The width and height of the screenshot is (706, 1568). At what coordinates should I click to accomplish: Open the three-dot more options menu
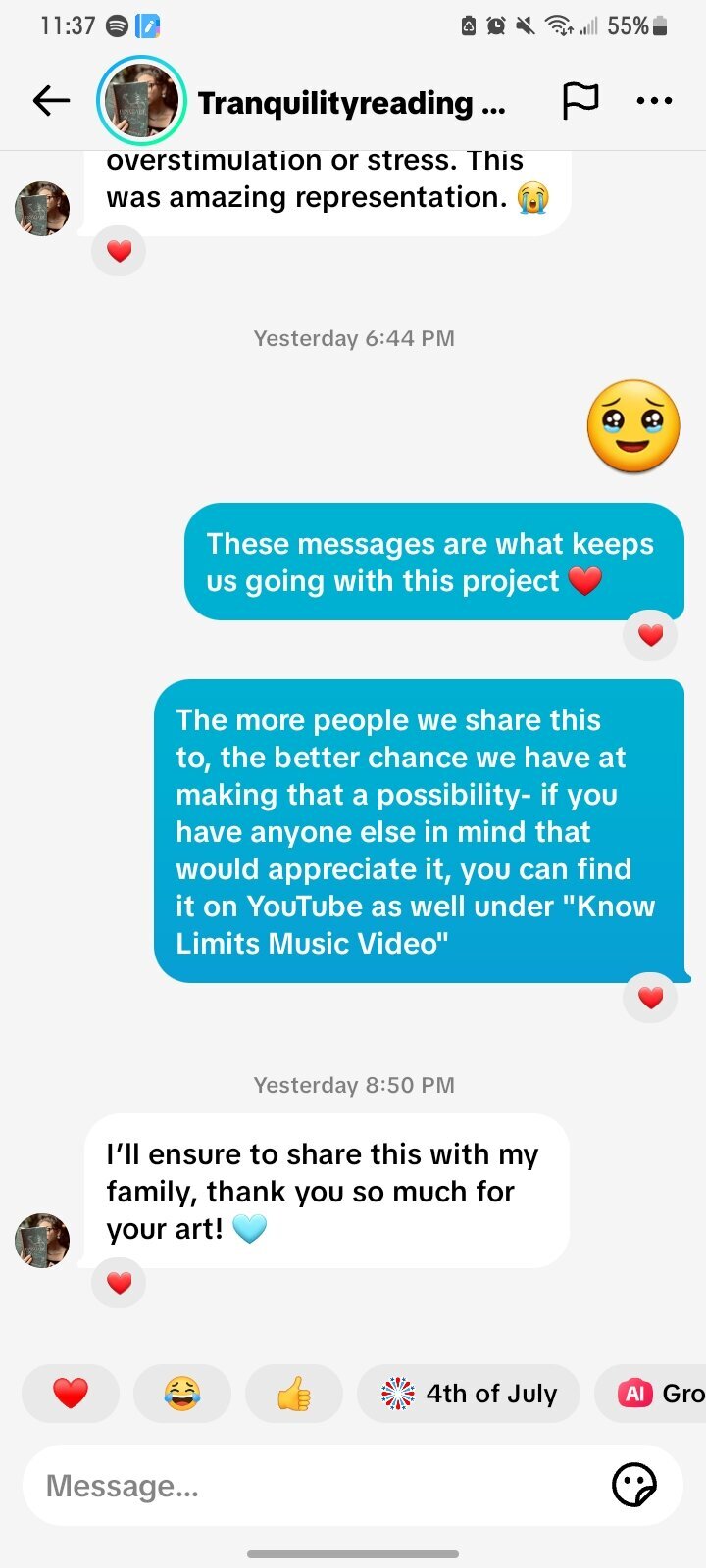[x=654, y=100]
